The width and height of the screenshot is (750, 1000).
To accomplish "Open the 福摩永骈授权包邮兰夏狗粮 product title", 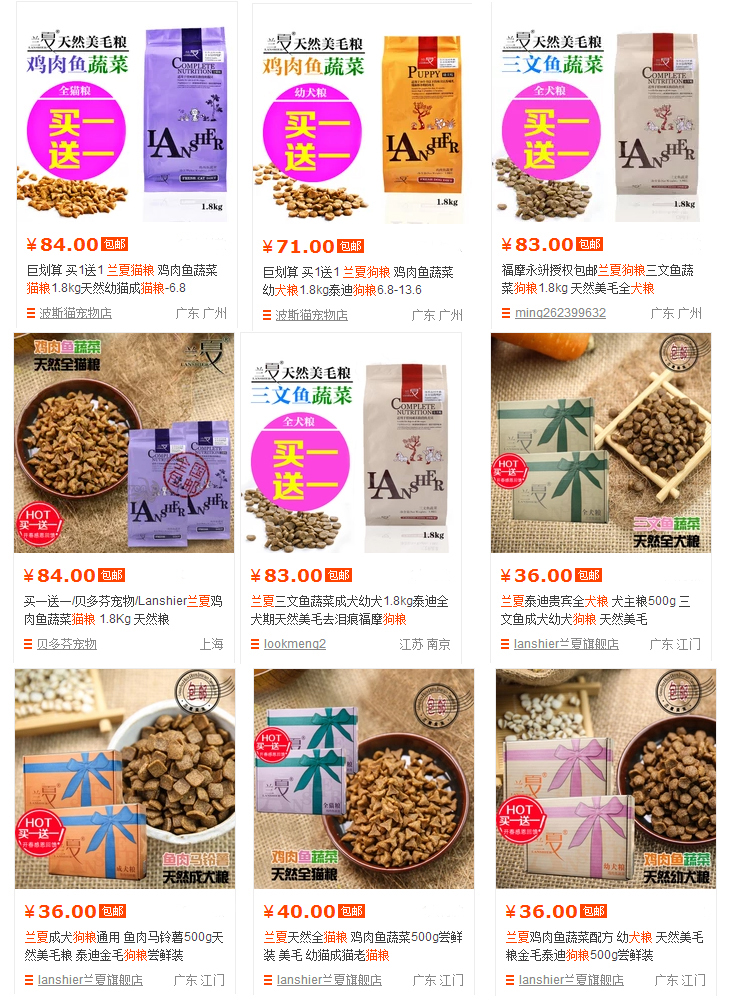I will tap(597, 279).
